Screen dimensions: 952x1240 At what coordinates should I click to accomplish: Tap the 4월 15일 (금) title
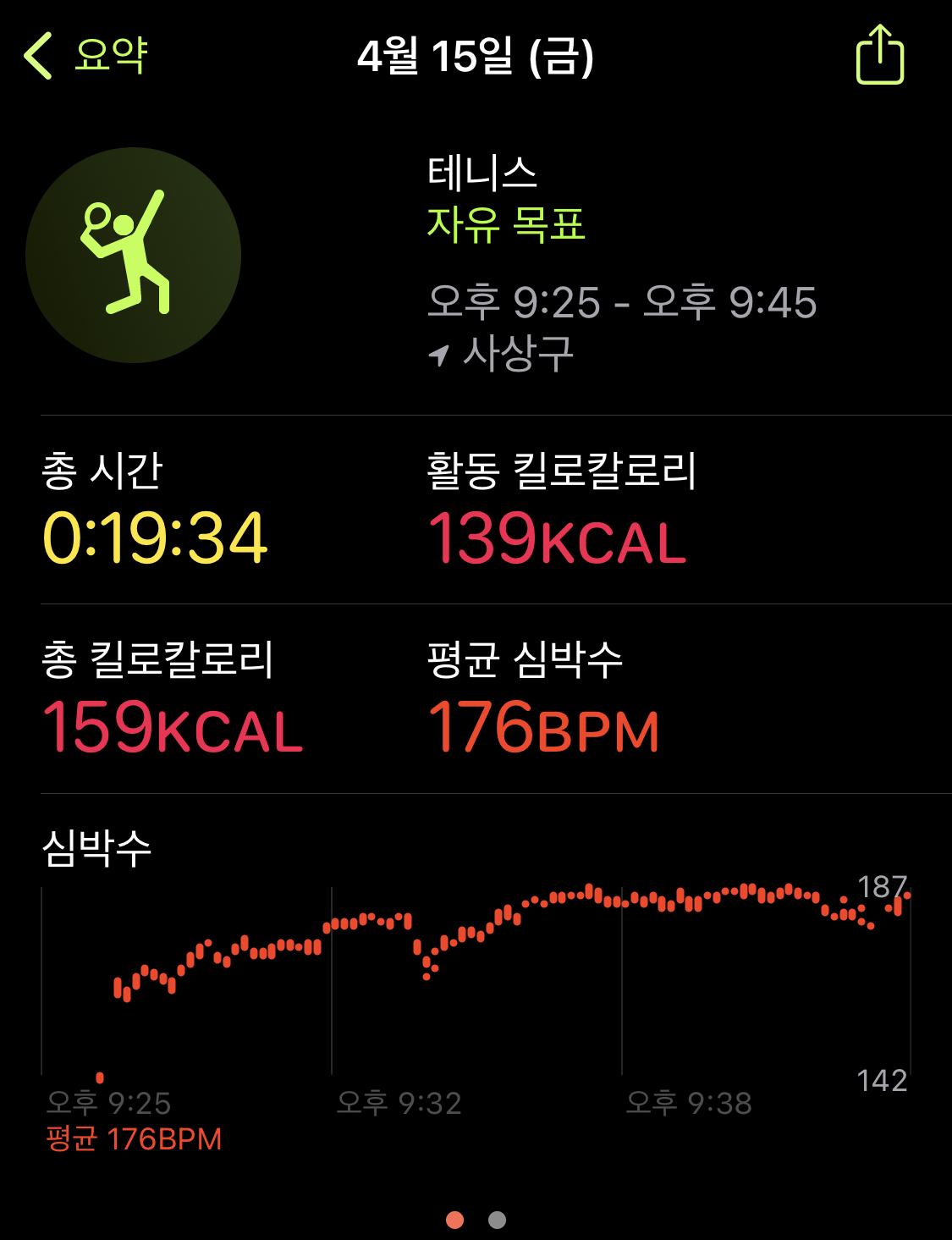476,58
